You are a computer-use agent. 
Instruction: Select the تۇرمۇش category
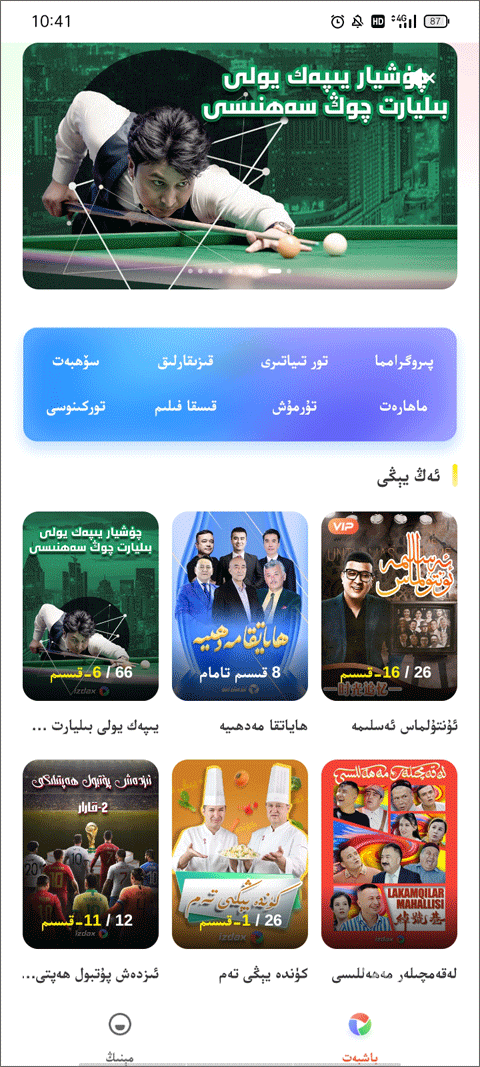click(x=295, y=408)
